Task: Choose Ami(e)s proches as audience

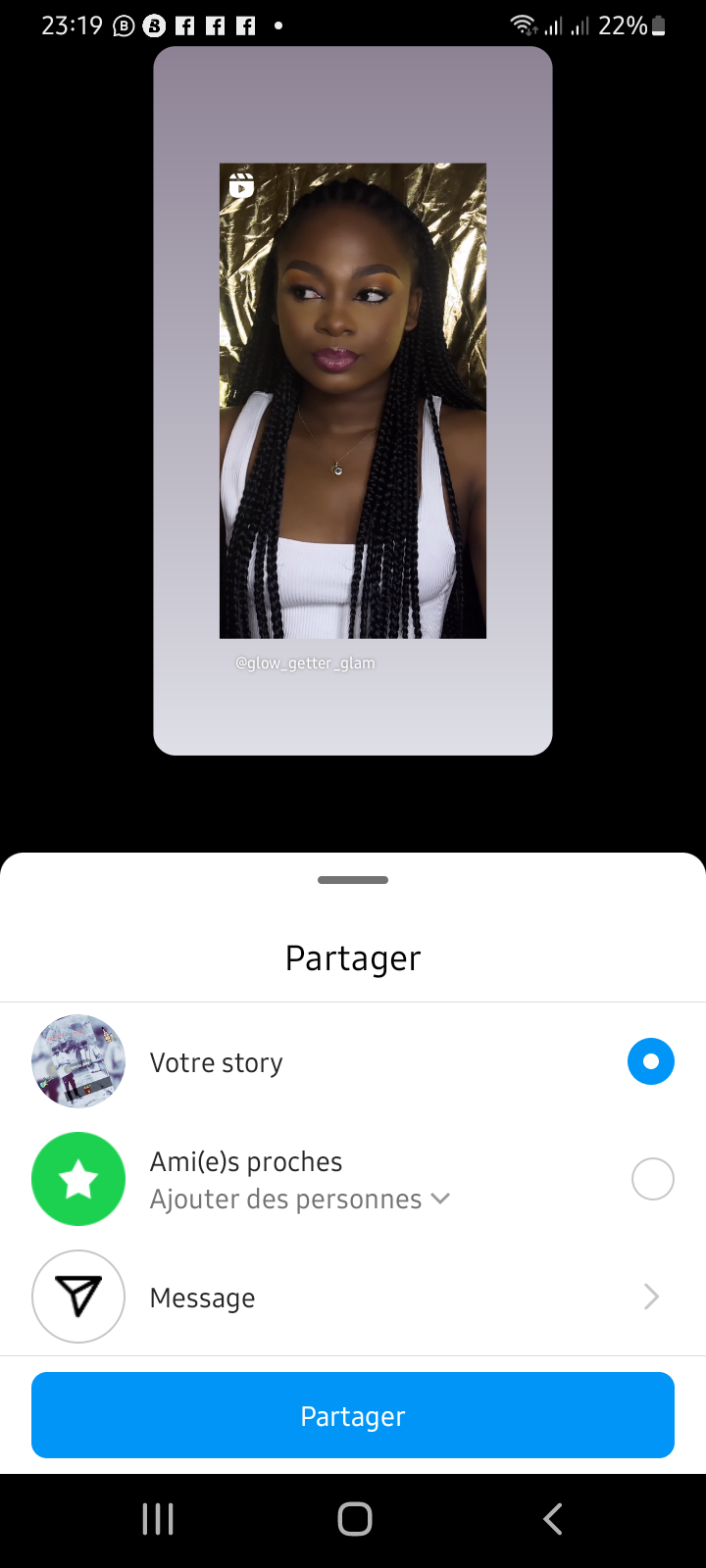Action: coord(652,1179)
